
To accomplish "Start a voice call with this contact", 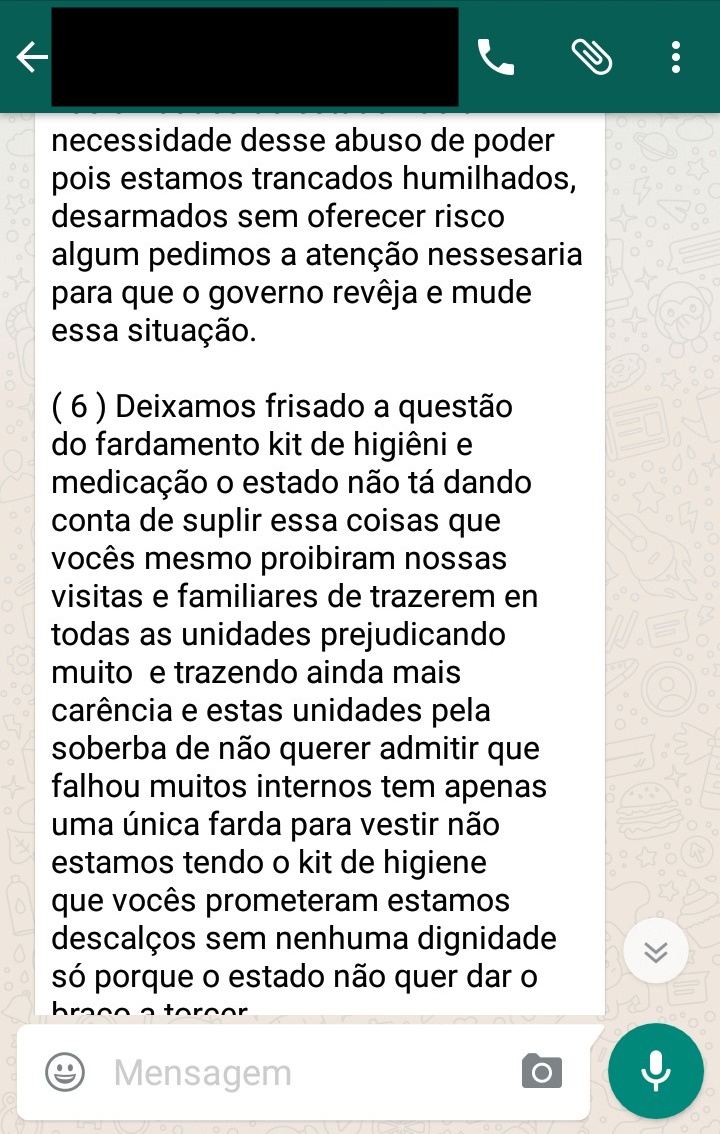I will tap(495, 57).
